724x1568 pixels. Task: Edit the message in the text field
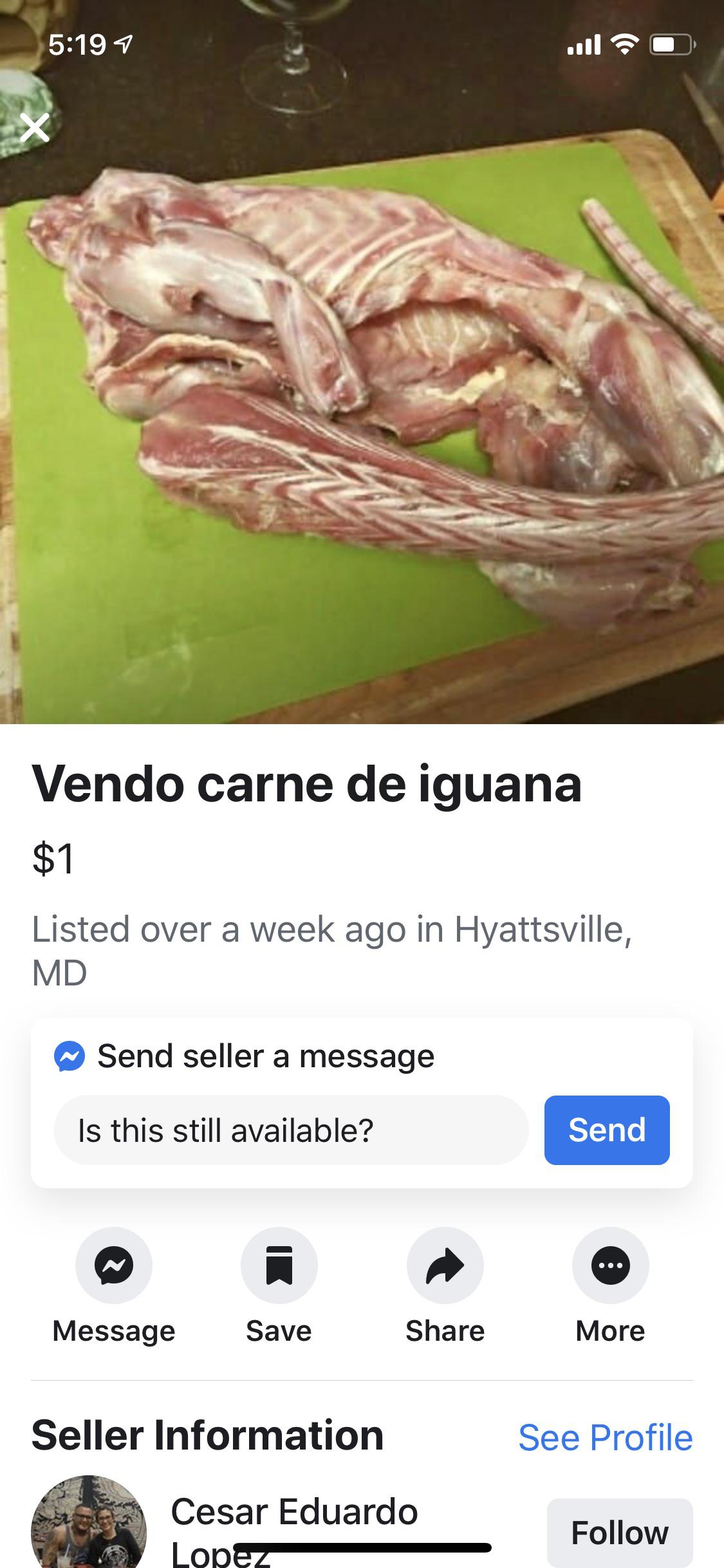click(291, 1130)
